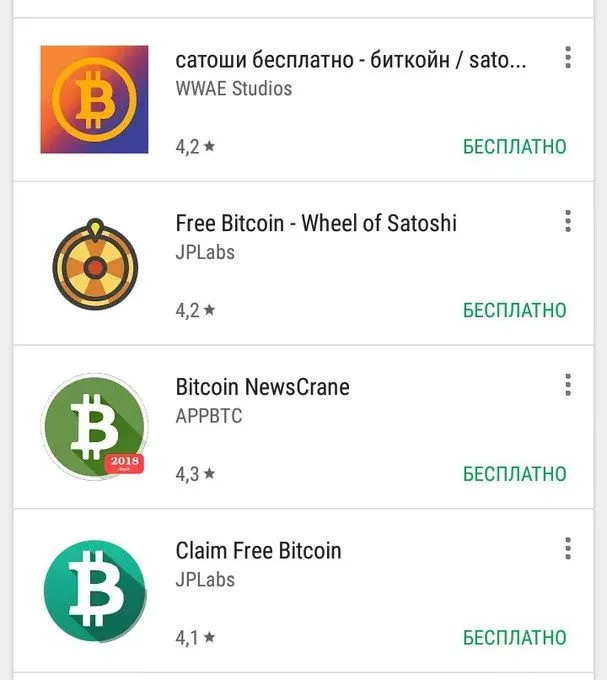Screen dimensions: 607x680
Task: Open overflow menu for сатоши бесплатно
Action: 567,57
